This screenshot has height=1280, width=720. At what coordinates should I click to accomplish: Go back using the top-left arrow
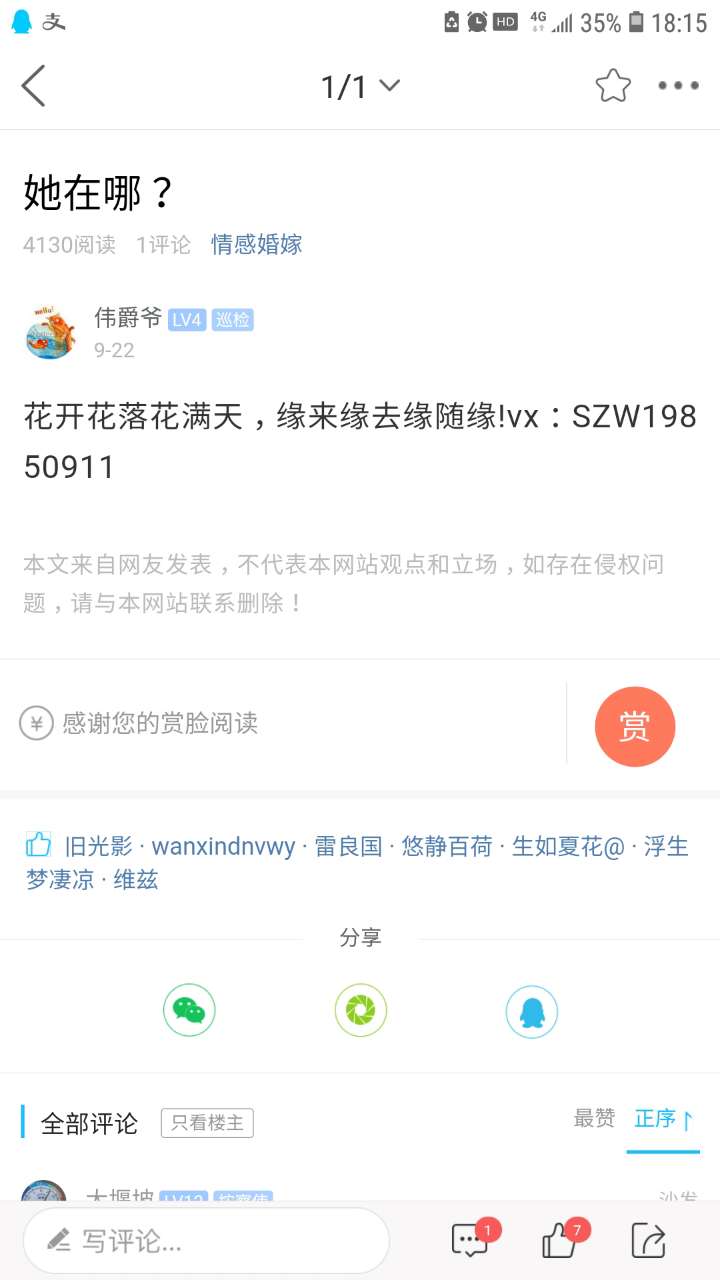click(34, 86)
